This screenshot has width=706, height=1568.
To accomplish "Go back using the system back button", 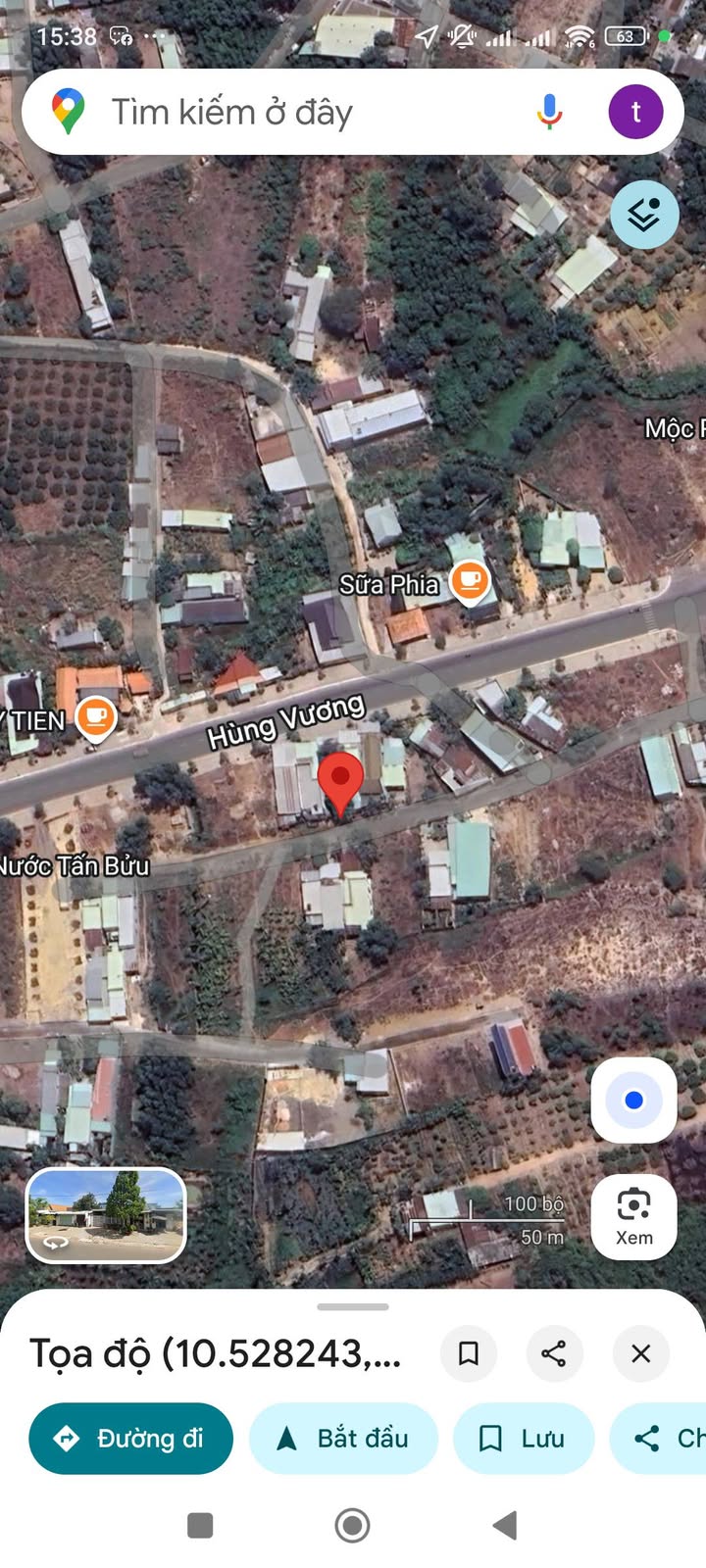I will click(505, 1525).
